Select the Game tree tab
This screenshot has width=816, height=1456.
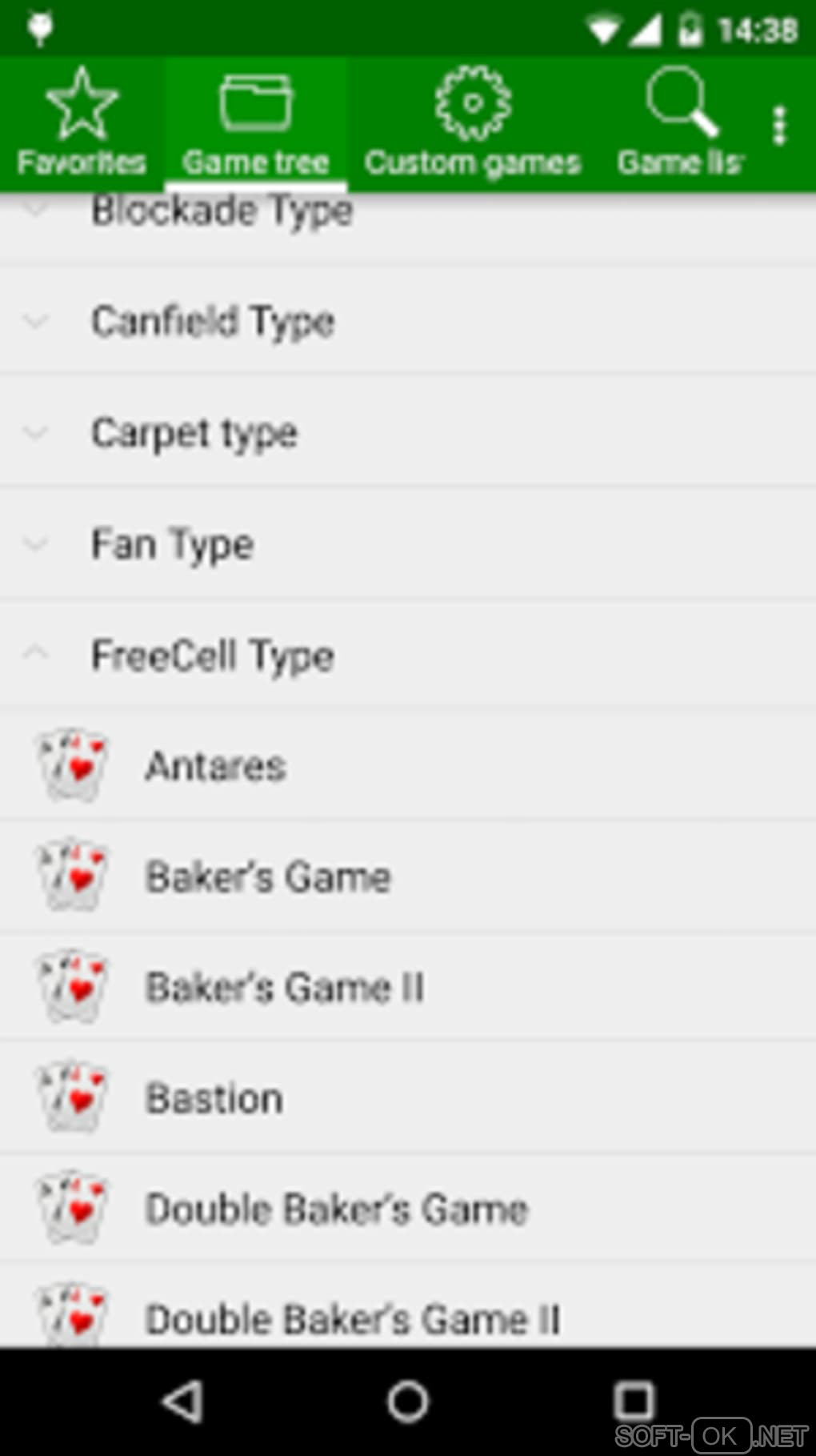click(x=255, y=124)
